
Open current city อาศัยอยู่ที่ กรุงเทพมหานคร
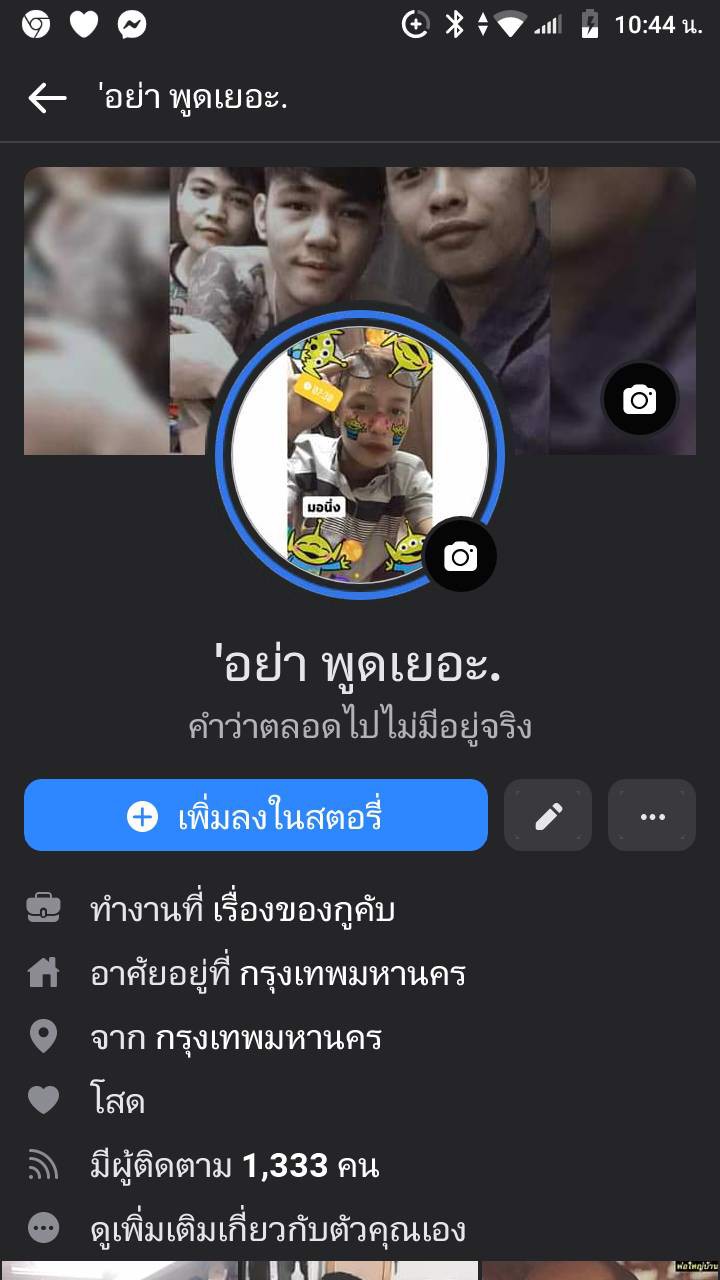pos(278,974)
